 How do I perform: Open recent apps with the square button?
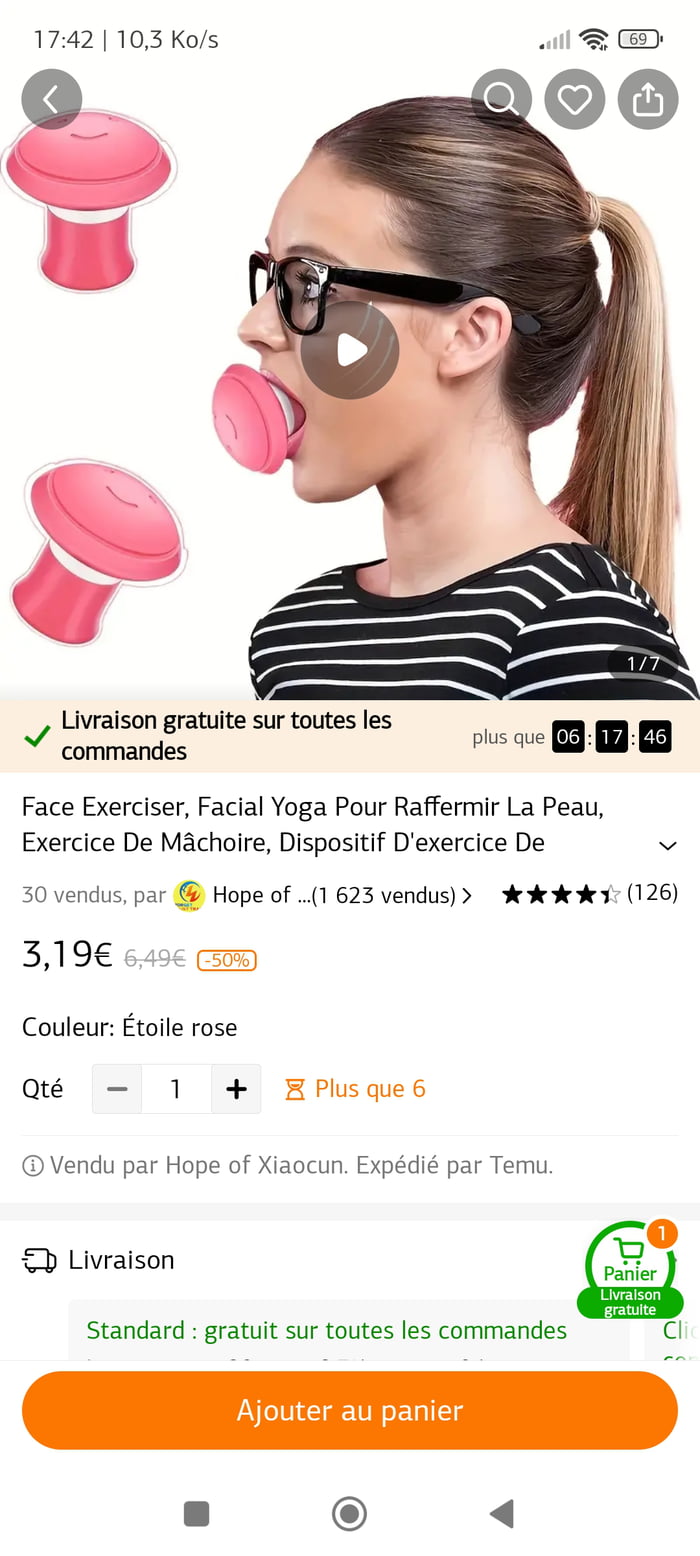click(x=197, y=1513)
